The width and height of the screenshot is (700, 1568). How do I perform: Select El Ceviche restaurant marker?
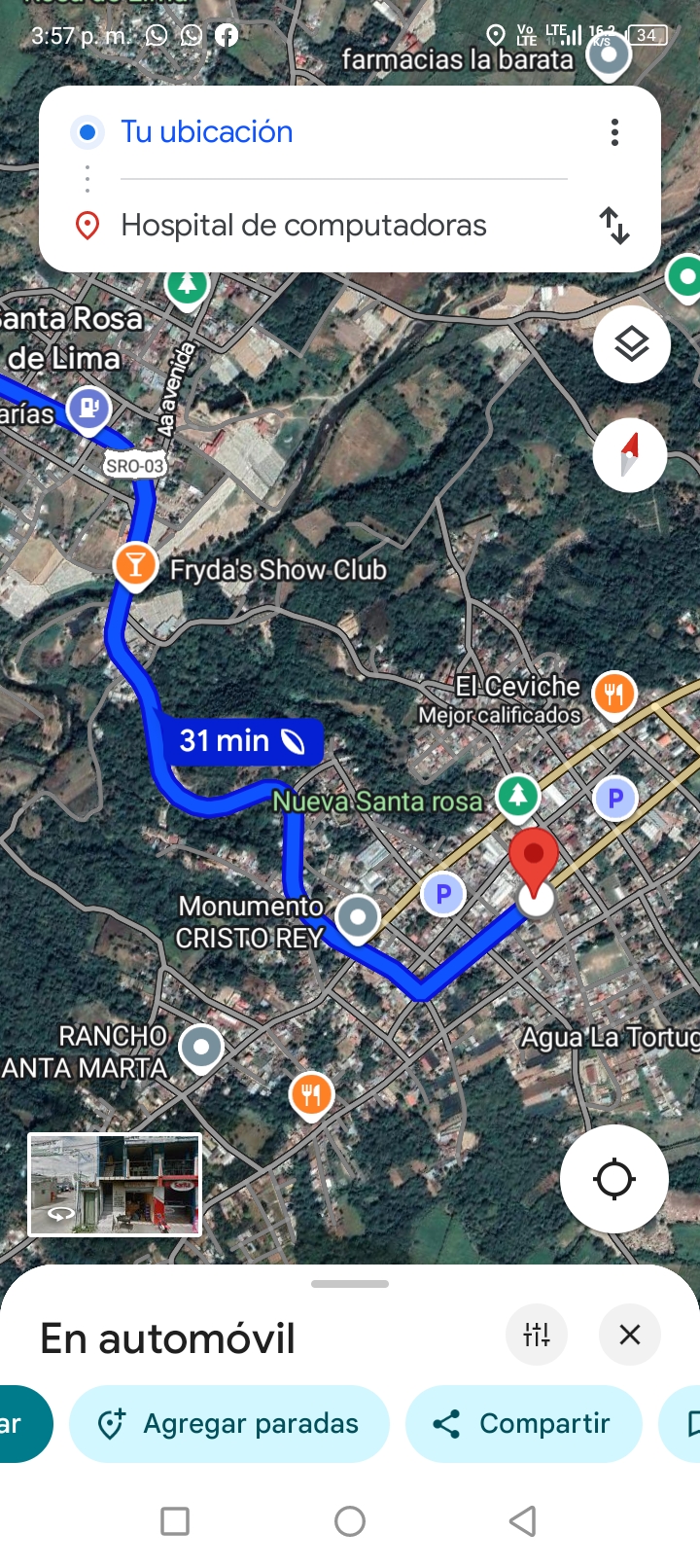tap(613, 694)
